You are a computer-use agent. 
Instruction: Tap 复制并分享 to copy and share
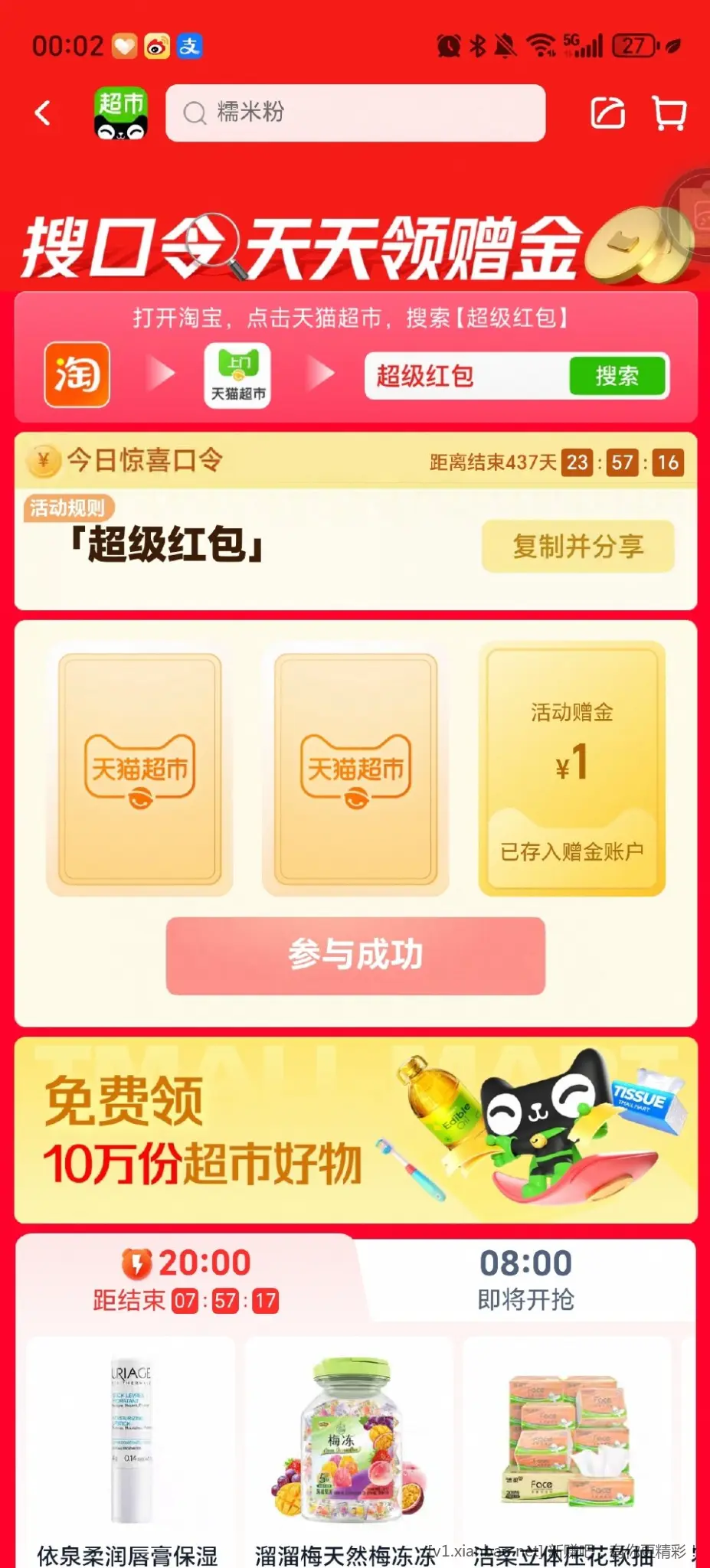[577, 546]
